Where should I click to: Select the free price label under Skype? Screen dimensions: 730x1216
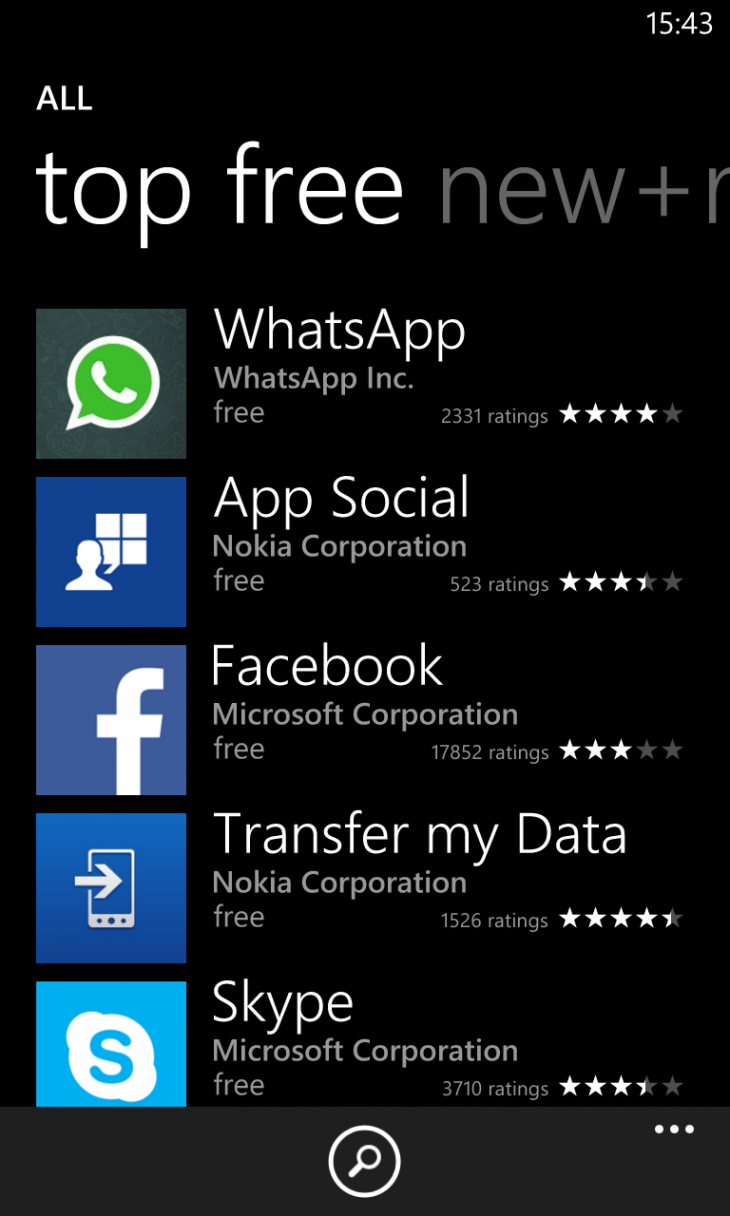[x=238, y=1084]
